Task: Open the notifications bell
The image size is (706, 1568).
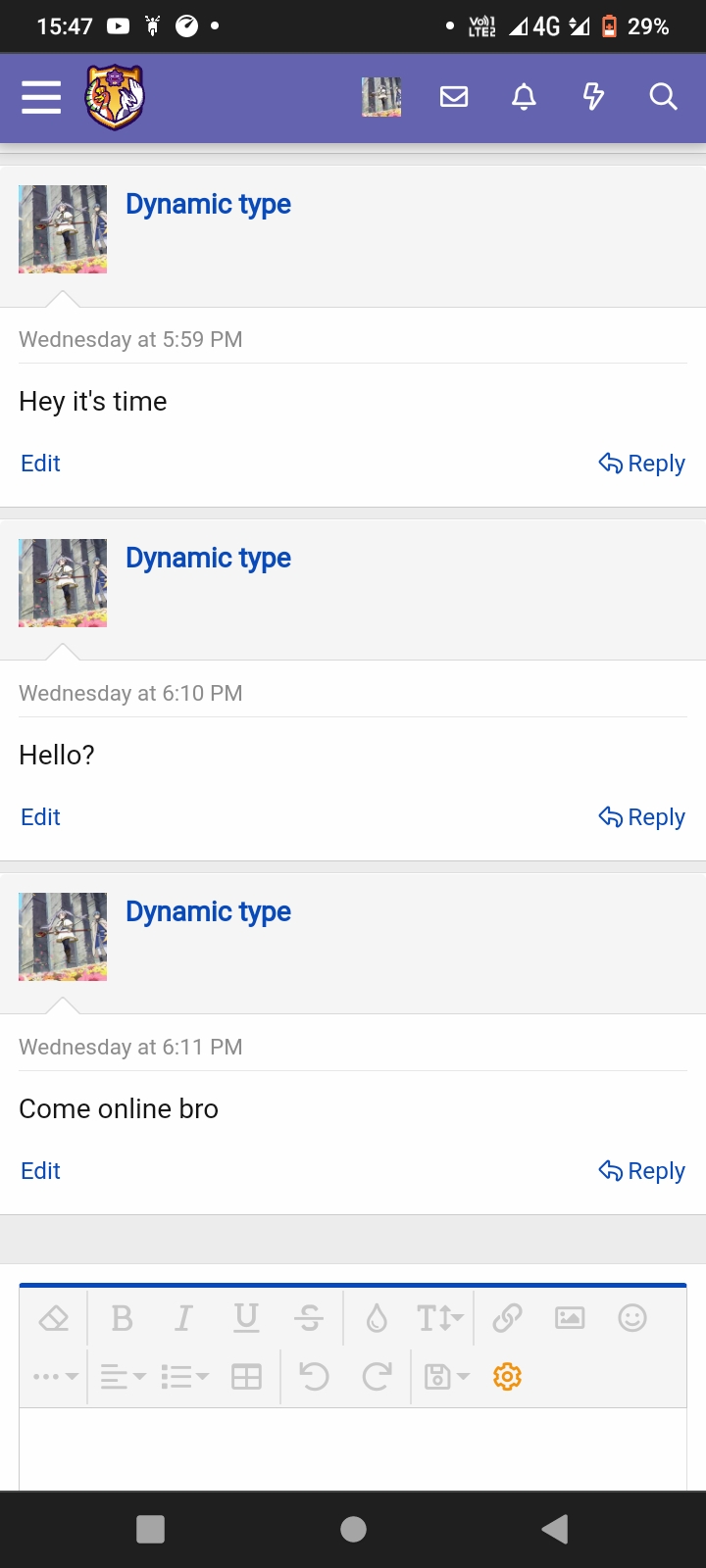Action: point(525,96)
